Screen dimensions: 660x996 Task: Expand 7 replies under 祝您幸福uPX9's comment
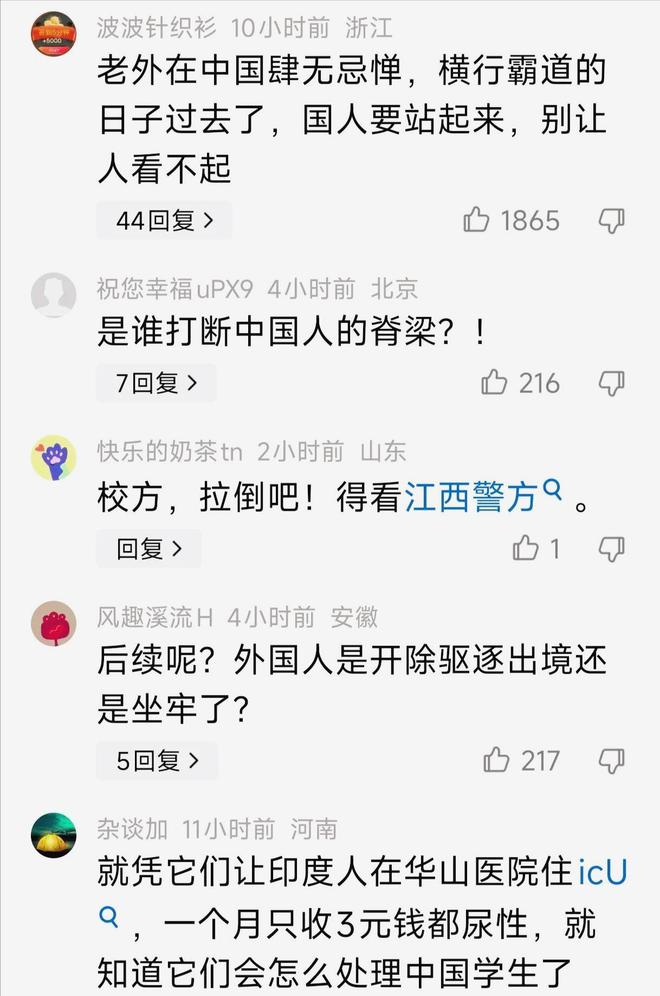(156, 383)
